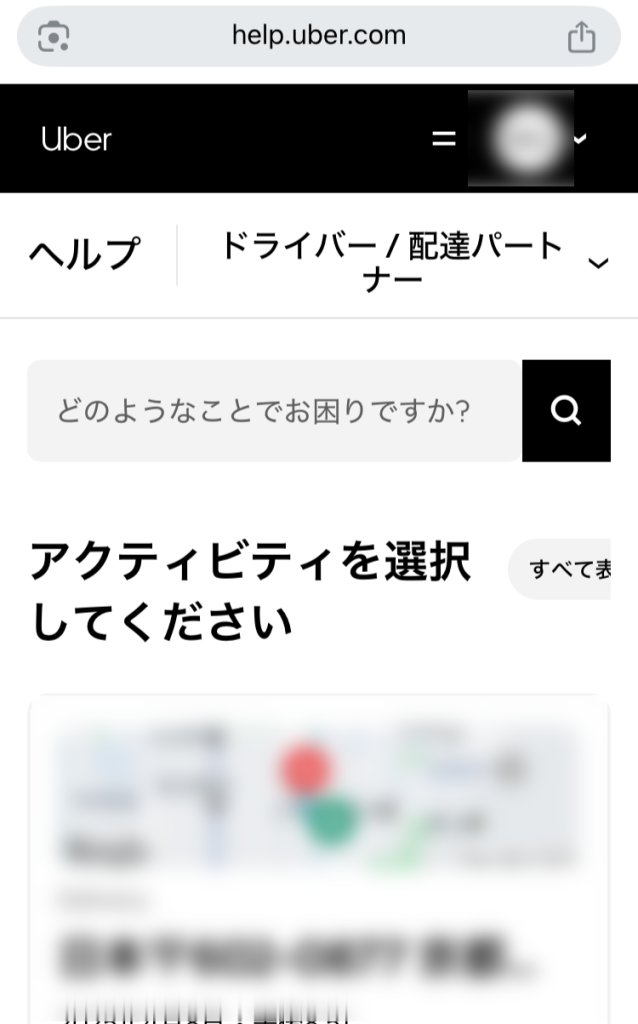
Task: Tap the black search magnifier button
Action: click(x=566, y=411)
